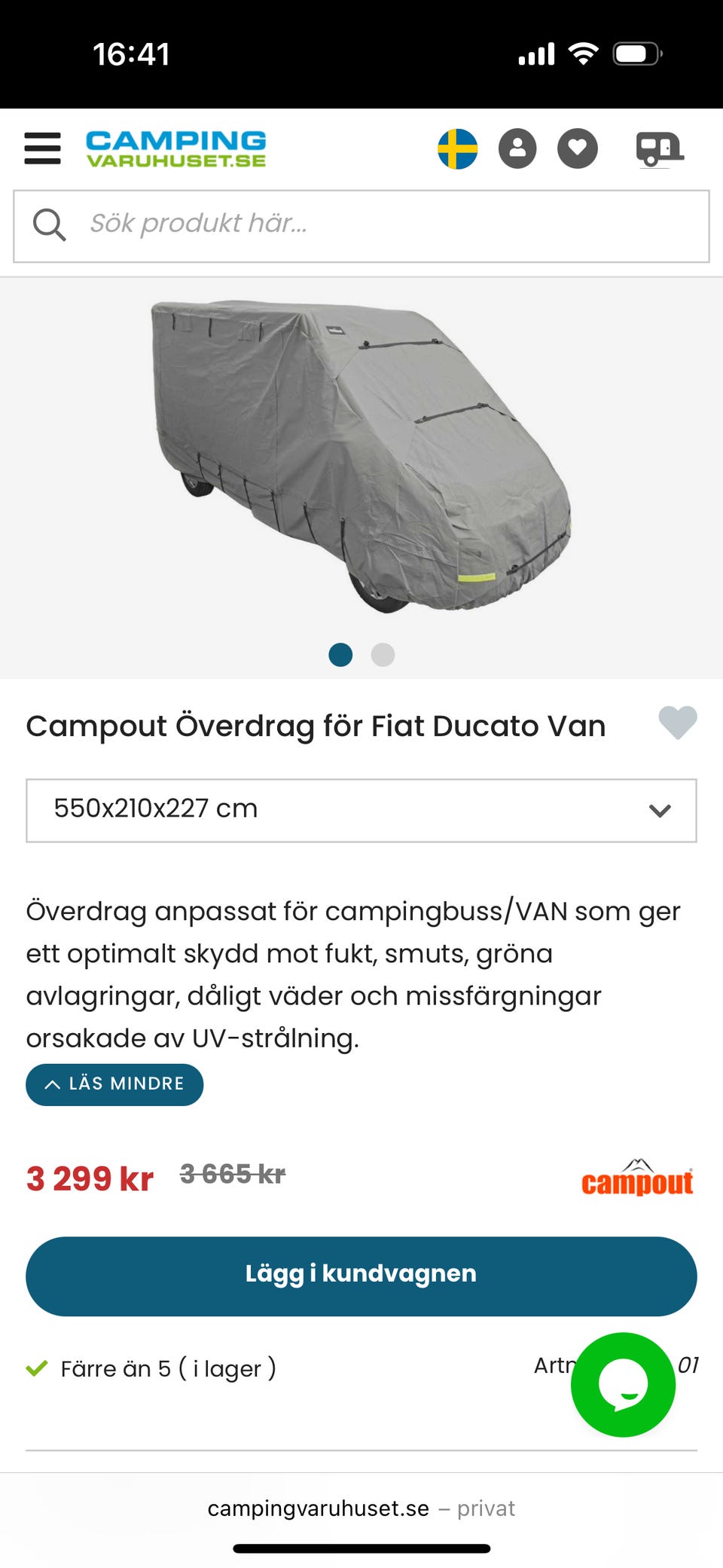Open the green chat bubble
723x1568 pixels.
[623, 1384]
